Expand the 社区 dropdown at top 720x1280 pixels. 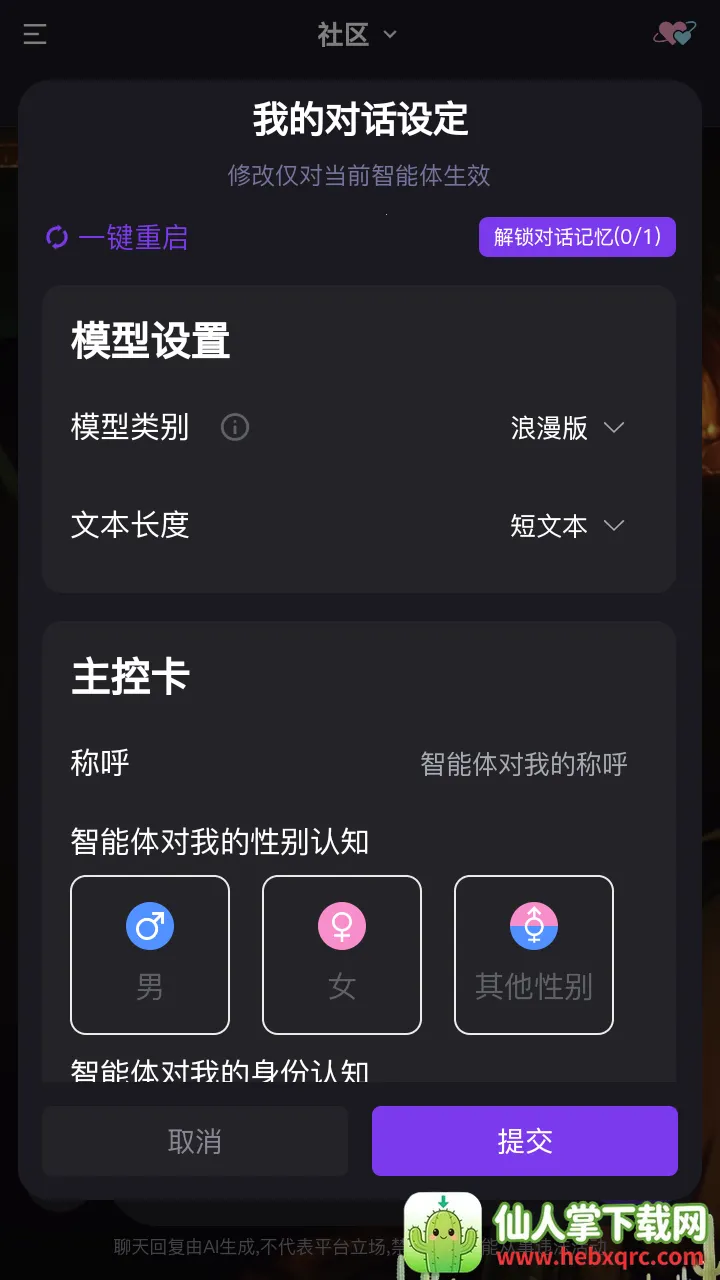pyautogui.click(x=358, y=35)
